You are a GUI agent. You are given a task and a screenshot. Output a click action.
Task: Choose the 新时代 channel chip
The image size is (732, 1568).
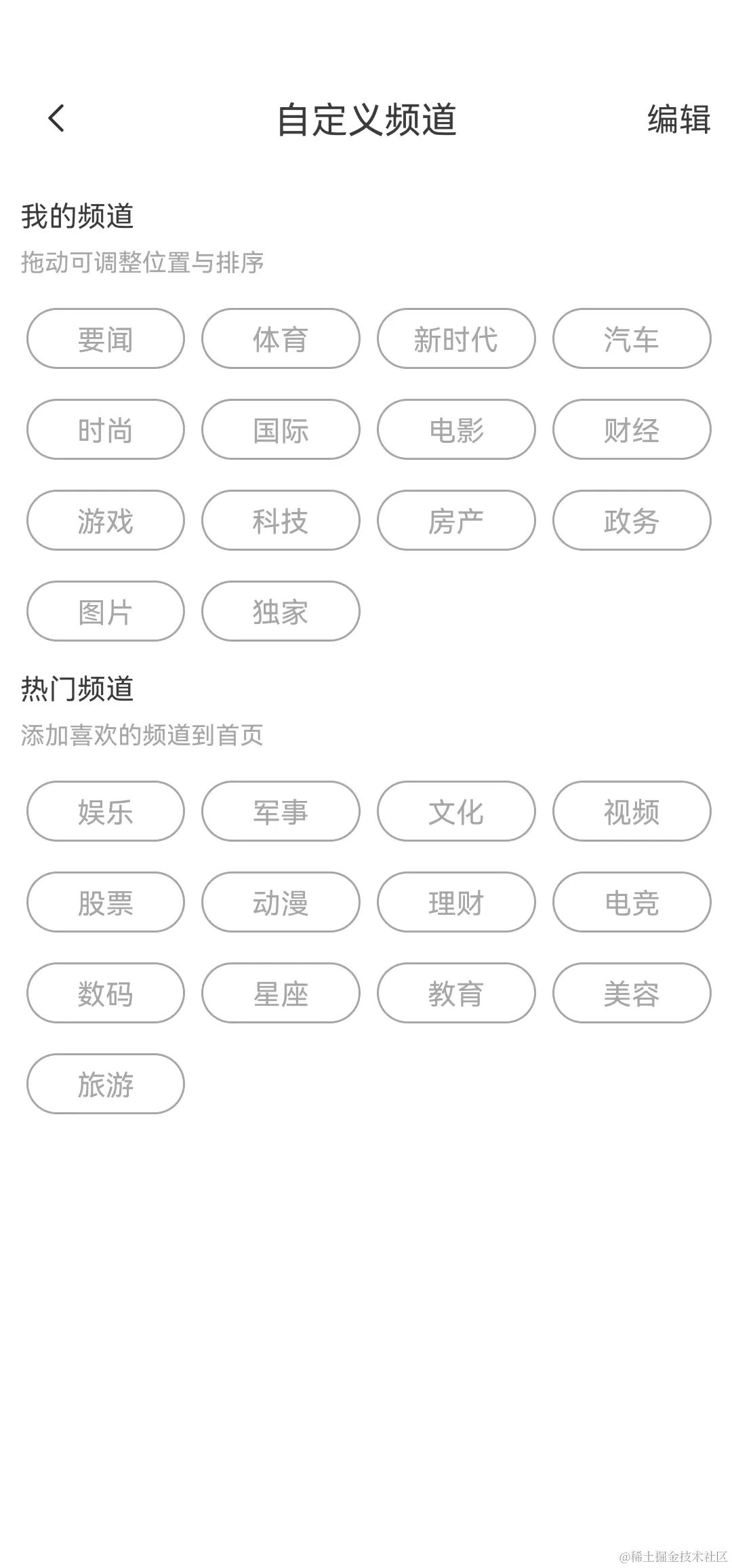point(456,339)
